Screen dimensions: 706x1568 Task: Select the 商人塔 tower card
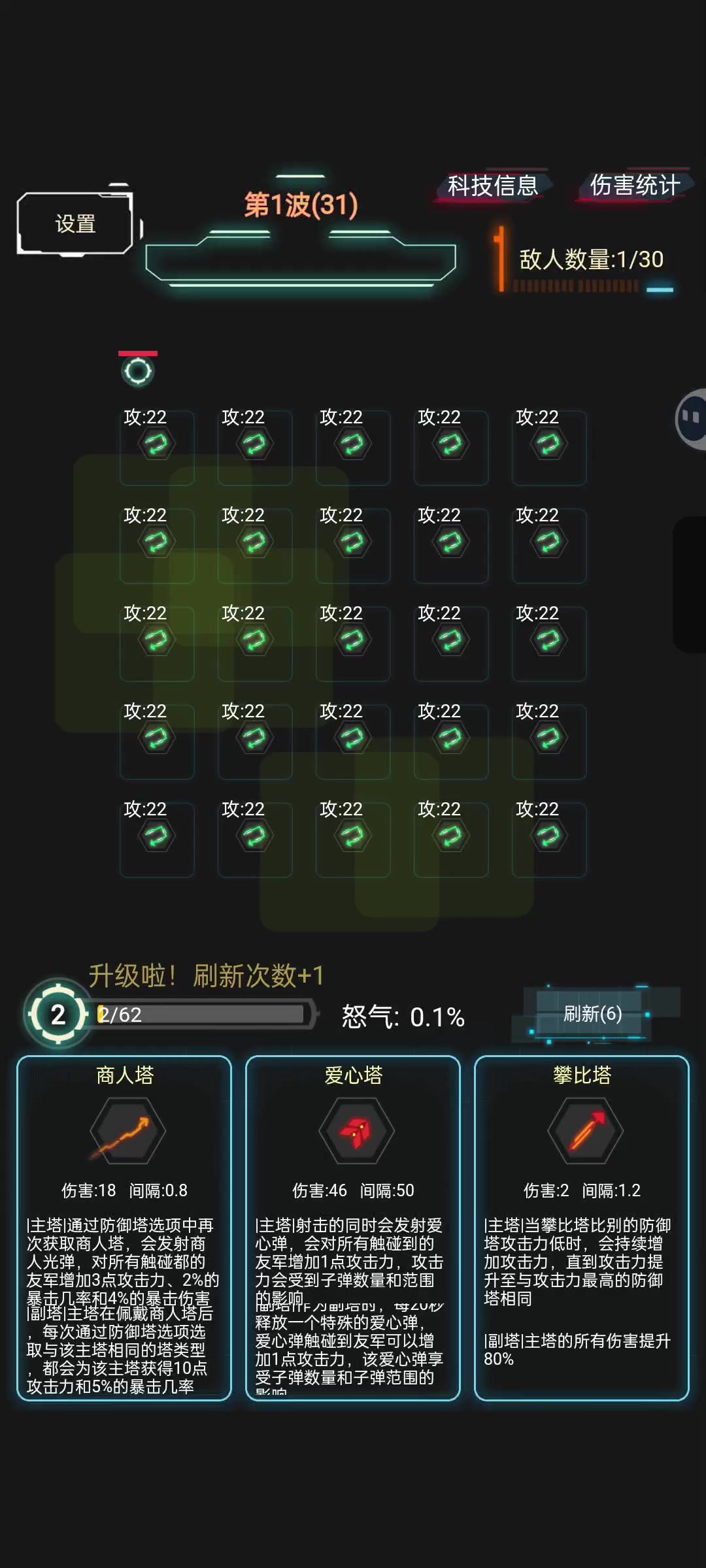tap(124, 1227)
